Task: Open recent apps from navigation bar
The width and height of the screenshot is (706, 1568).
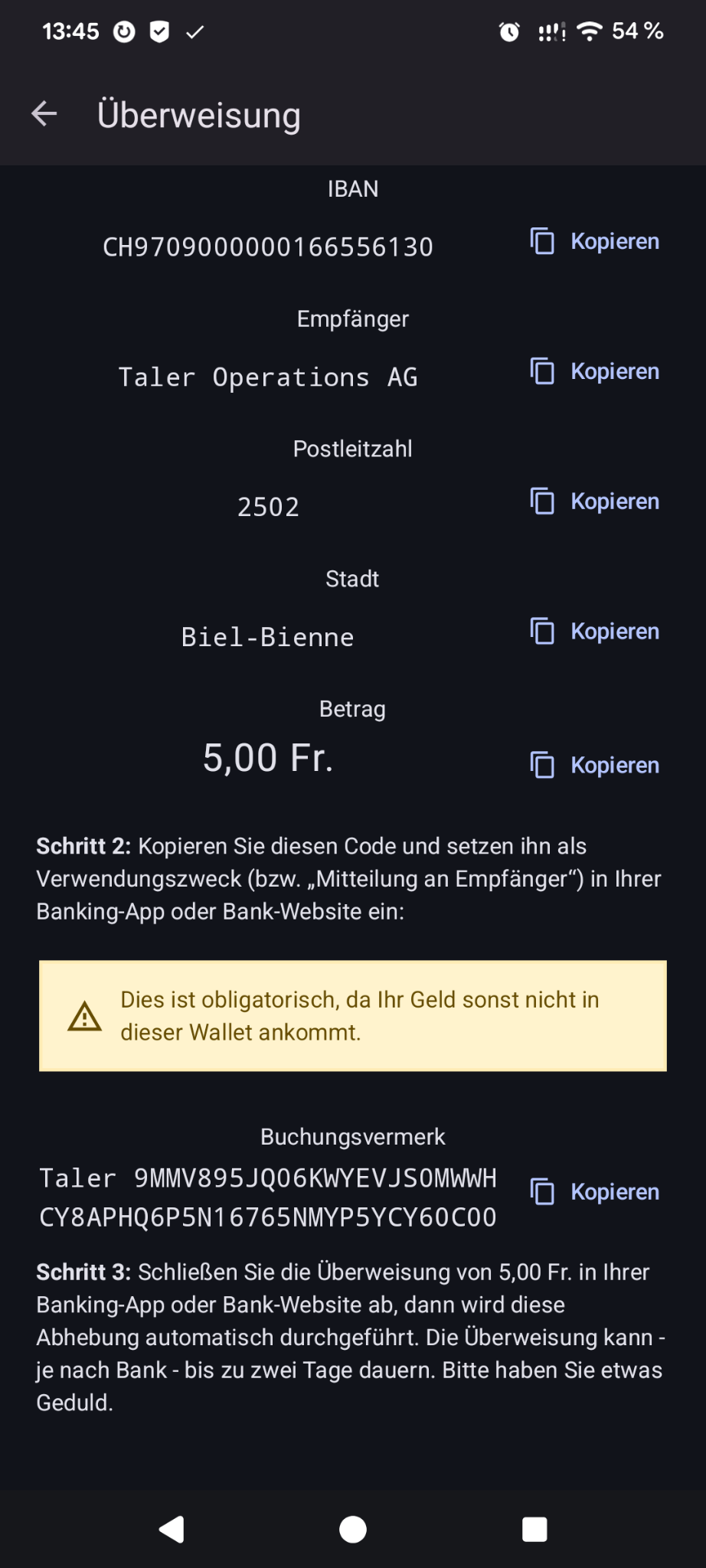Action: tap(534, 1530)
